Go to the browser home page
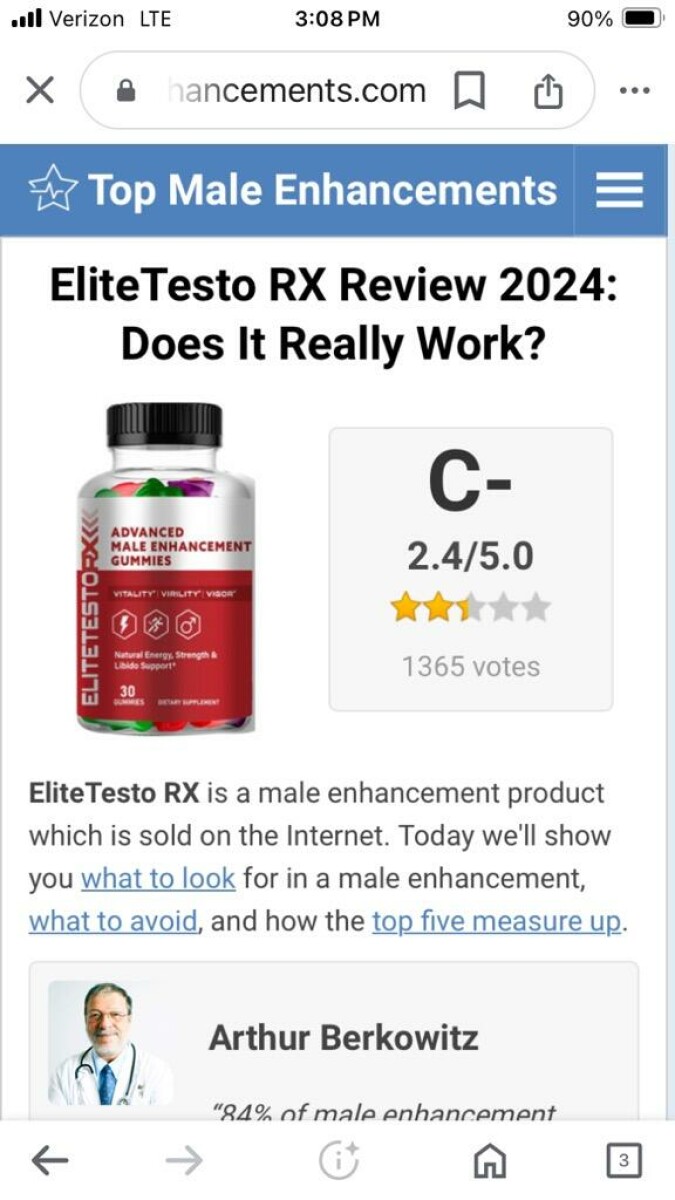 [x=489, y=1160]
